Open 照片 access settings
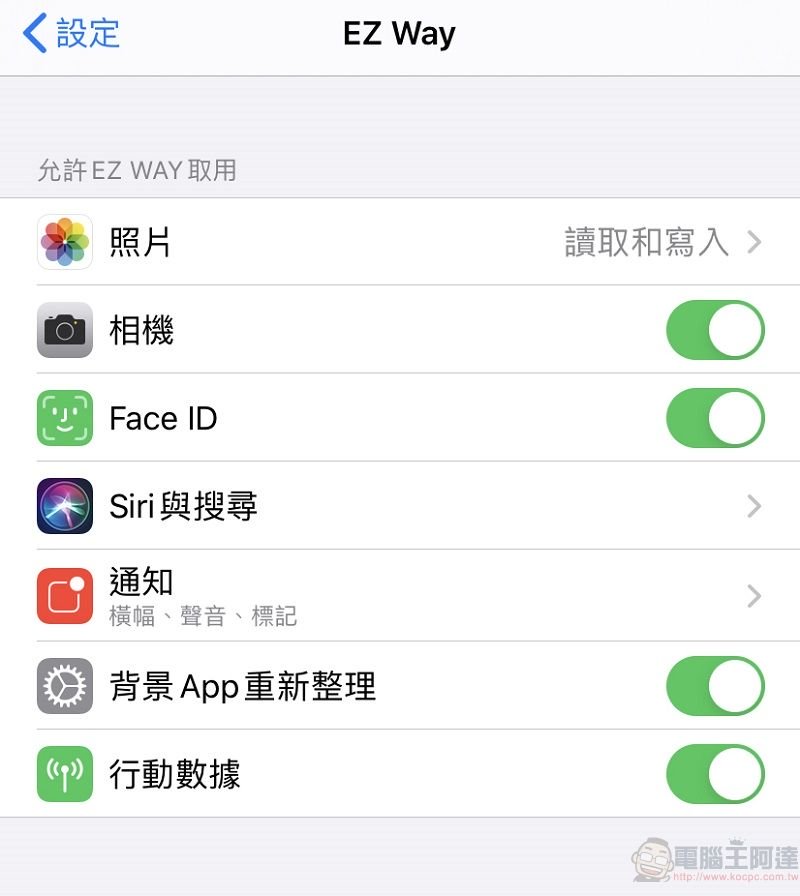This screenshot has width=800, height=896. (x=400, y=242)
